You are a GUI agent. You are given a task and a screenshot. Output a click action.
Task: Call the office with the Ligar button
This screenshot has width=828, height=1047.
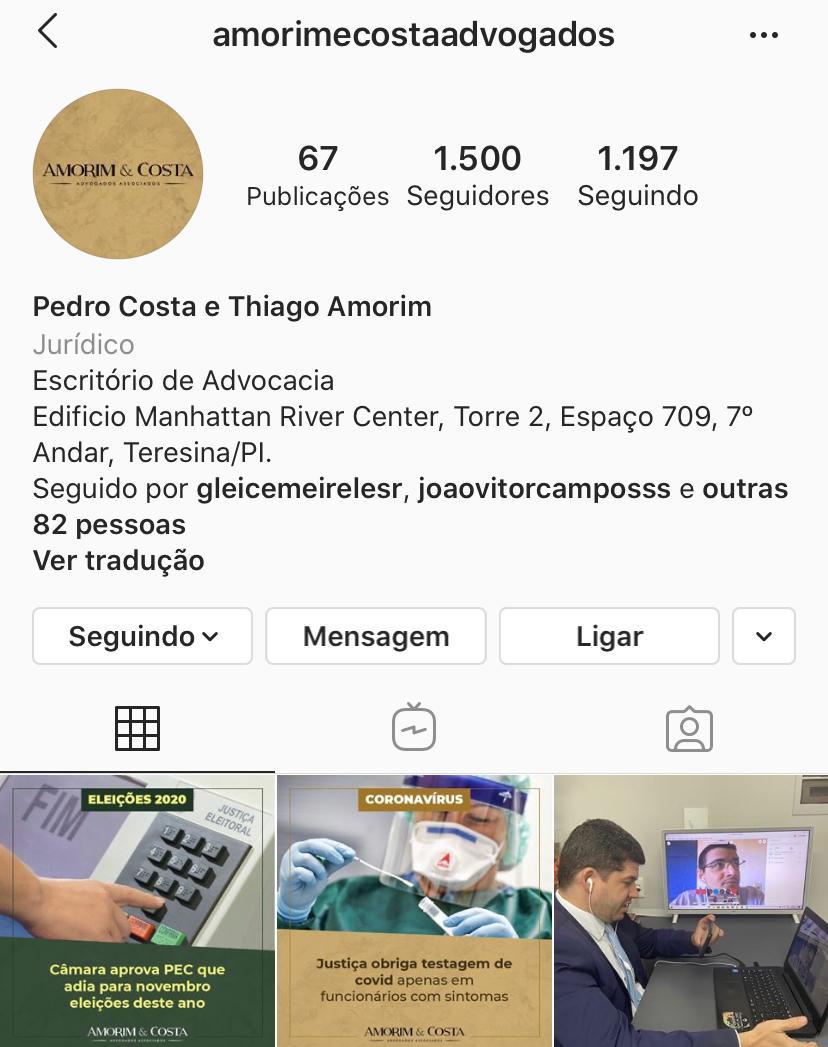click(609, 636)
